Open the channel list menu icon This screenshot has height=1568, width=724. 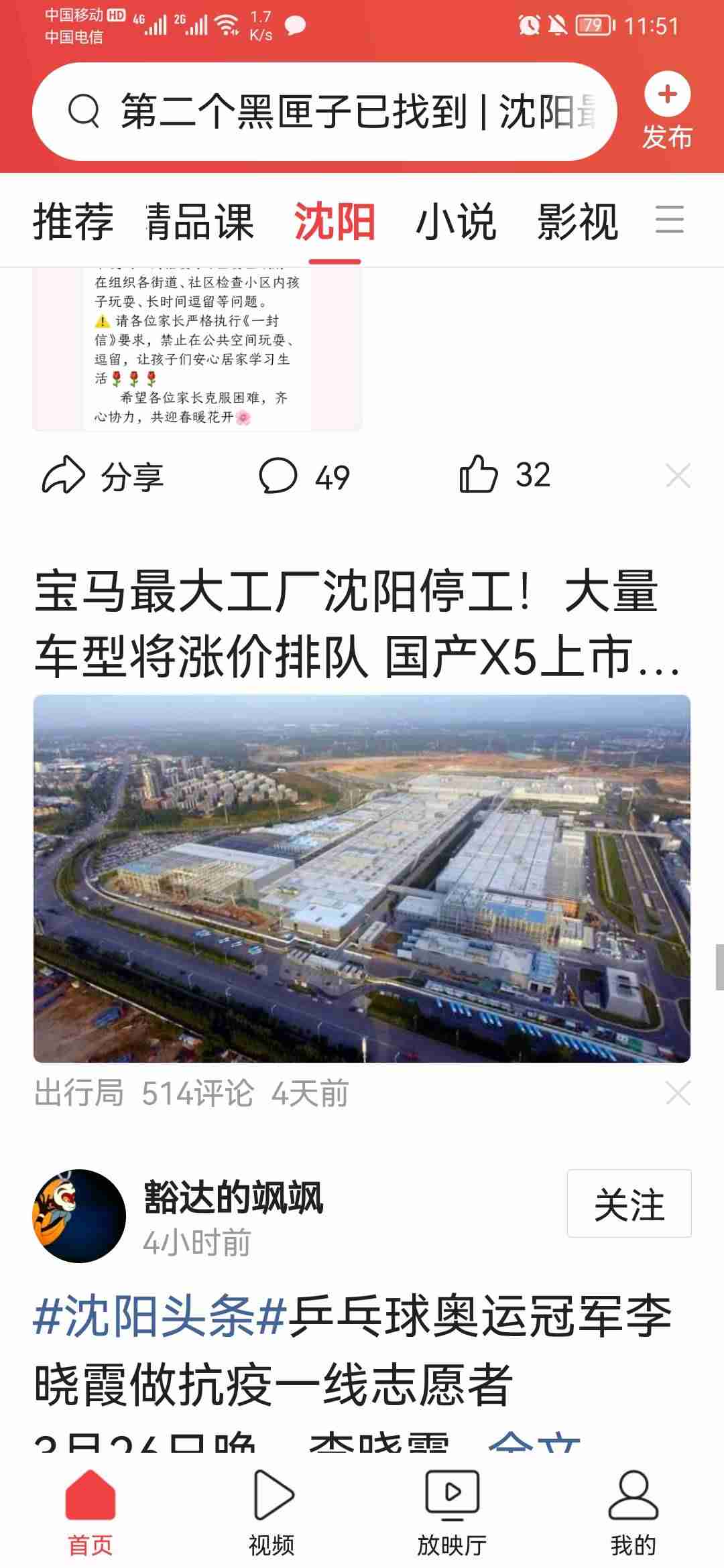(669, 220)
